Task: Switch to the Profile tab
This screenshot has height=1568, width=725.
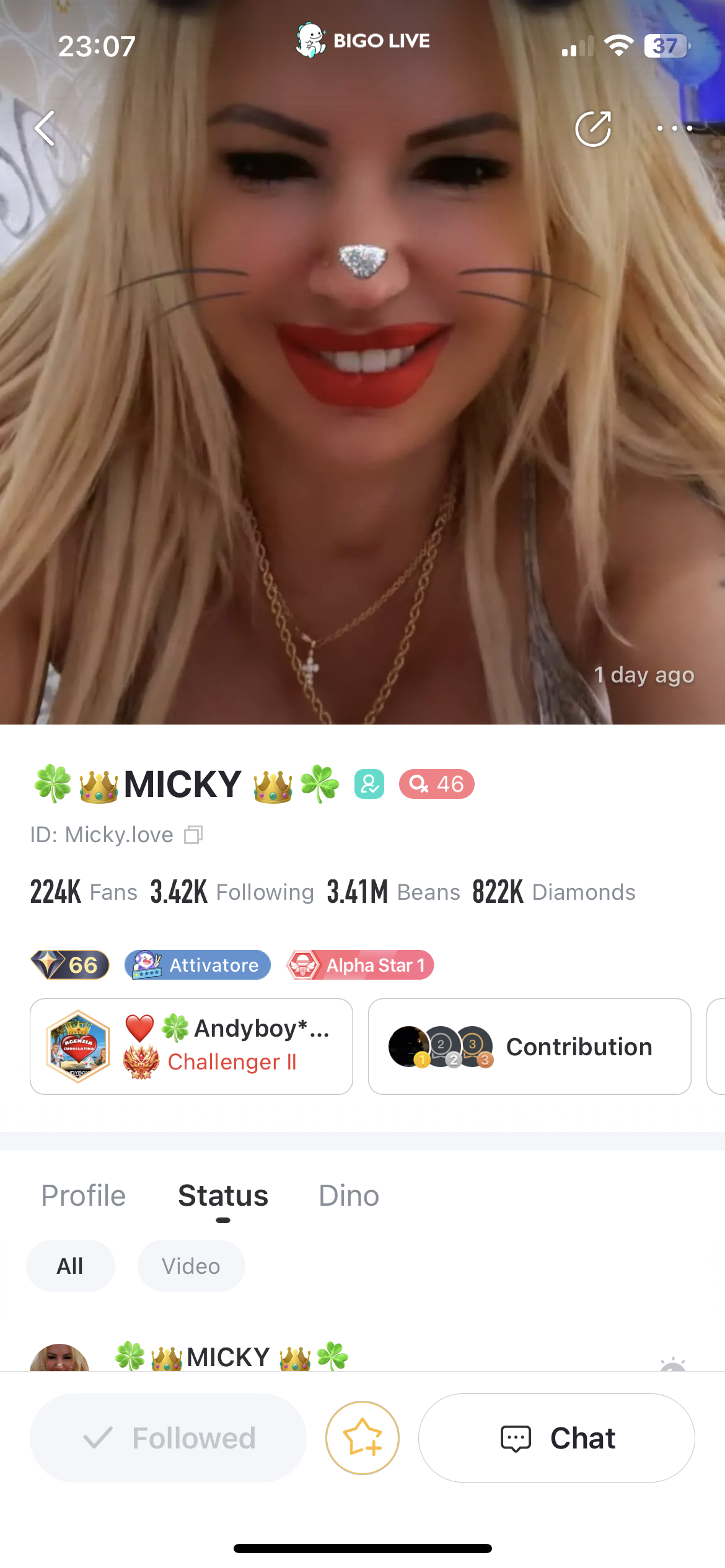Action: [x=83, y=1195]
